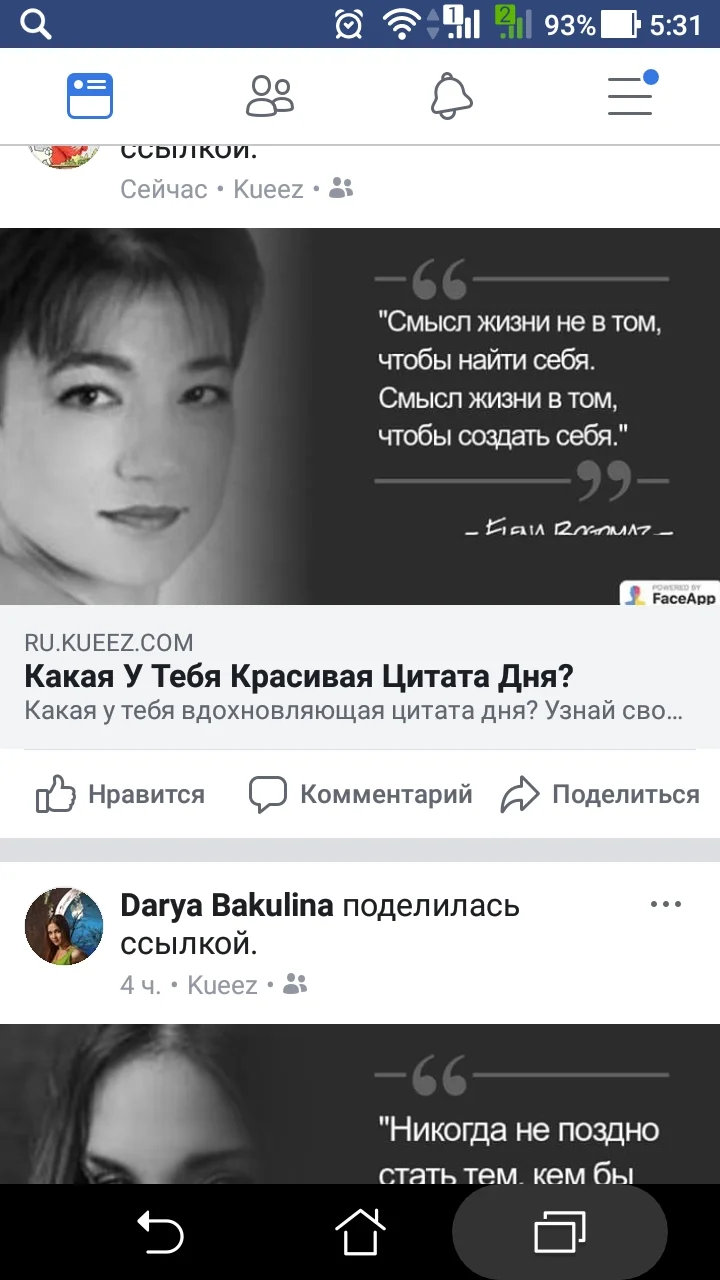
Task: Switch to the News Feed tab
Action: click(90, 96)
